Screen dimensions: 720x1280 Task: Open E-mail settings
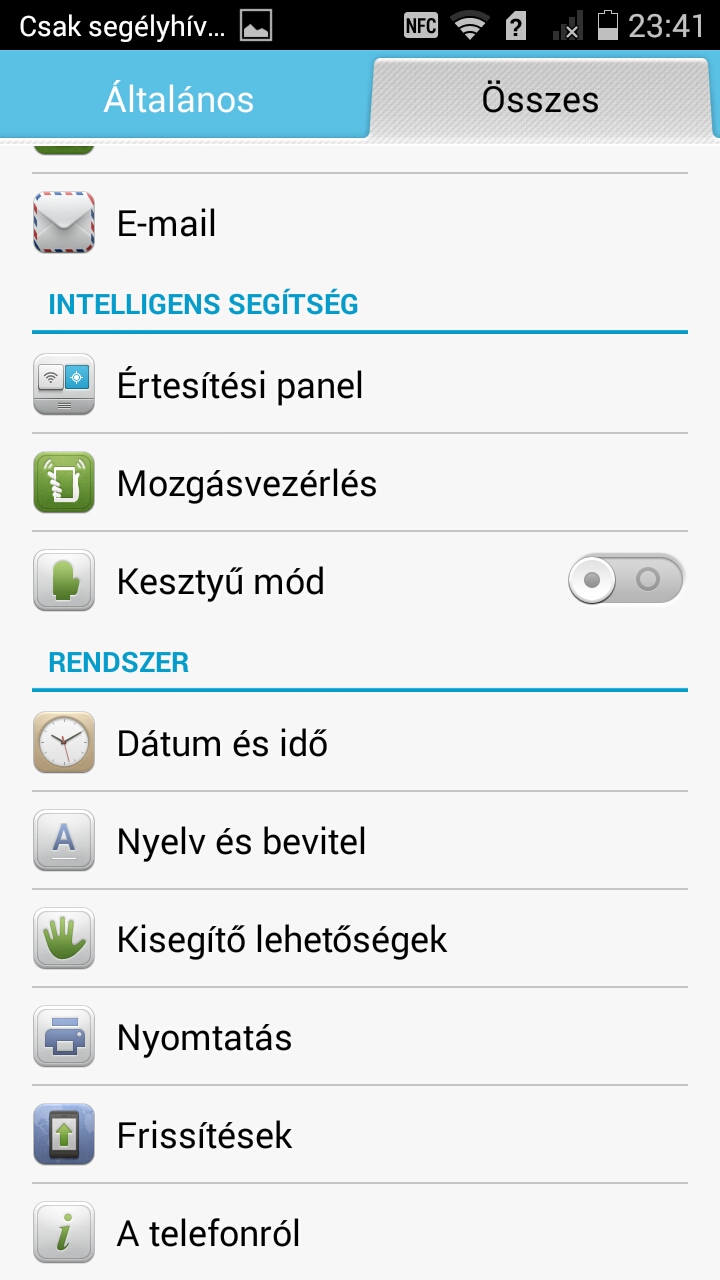click(x=360, y=224)
